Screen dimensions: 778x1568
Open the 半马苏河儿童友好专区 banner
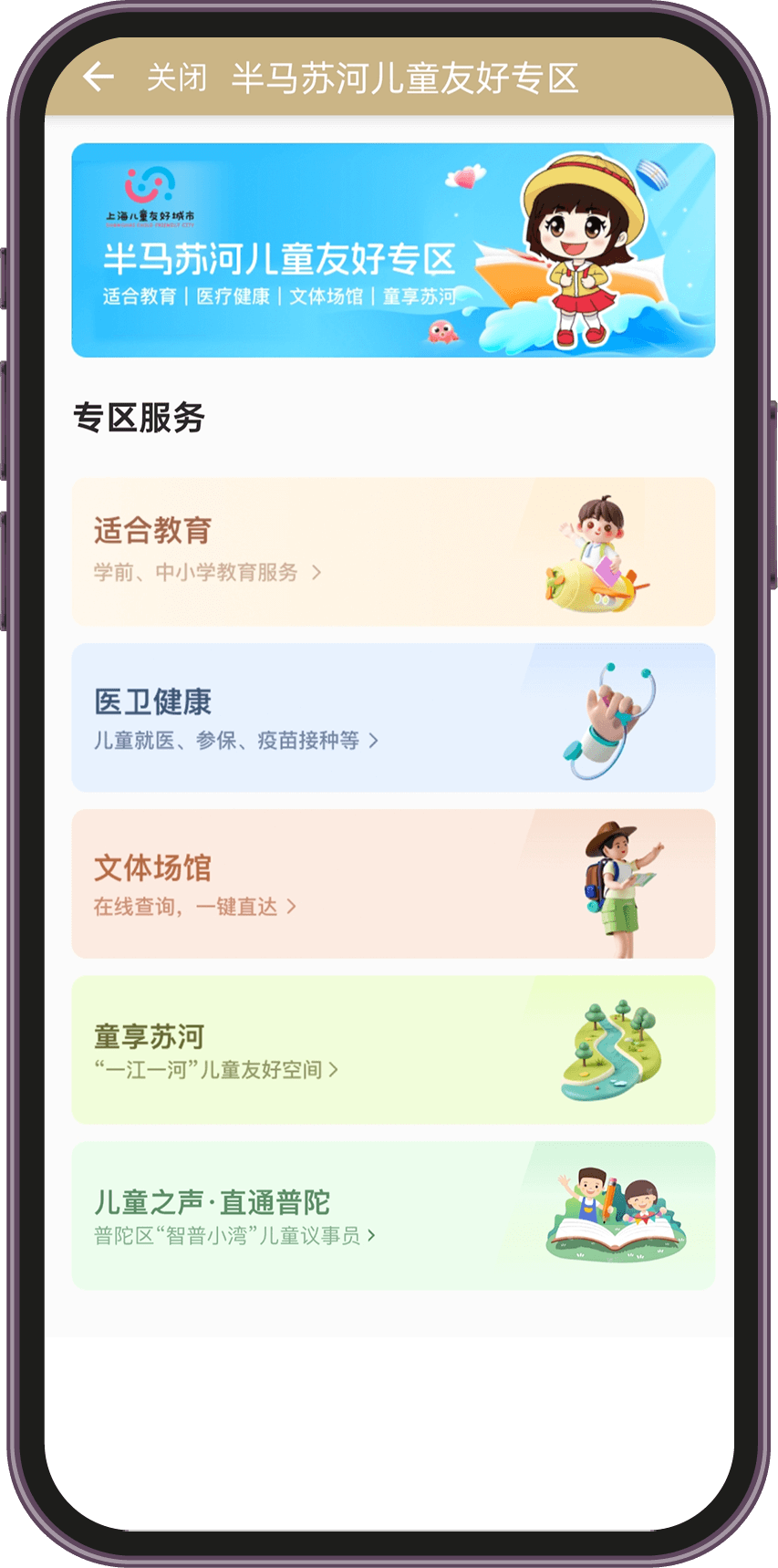coord(393,250)
